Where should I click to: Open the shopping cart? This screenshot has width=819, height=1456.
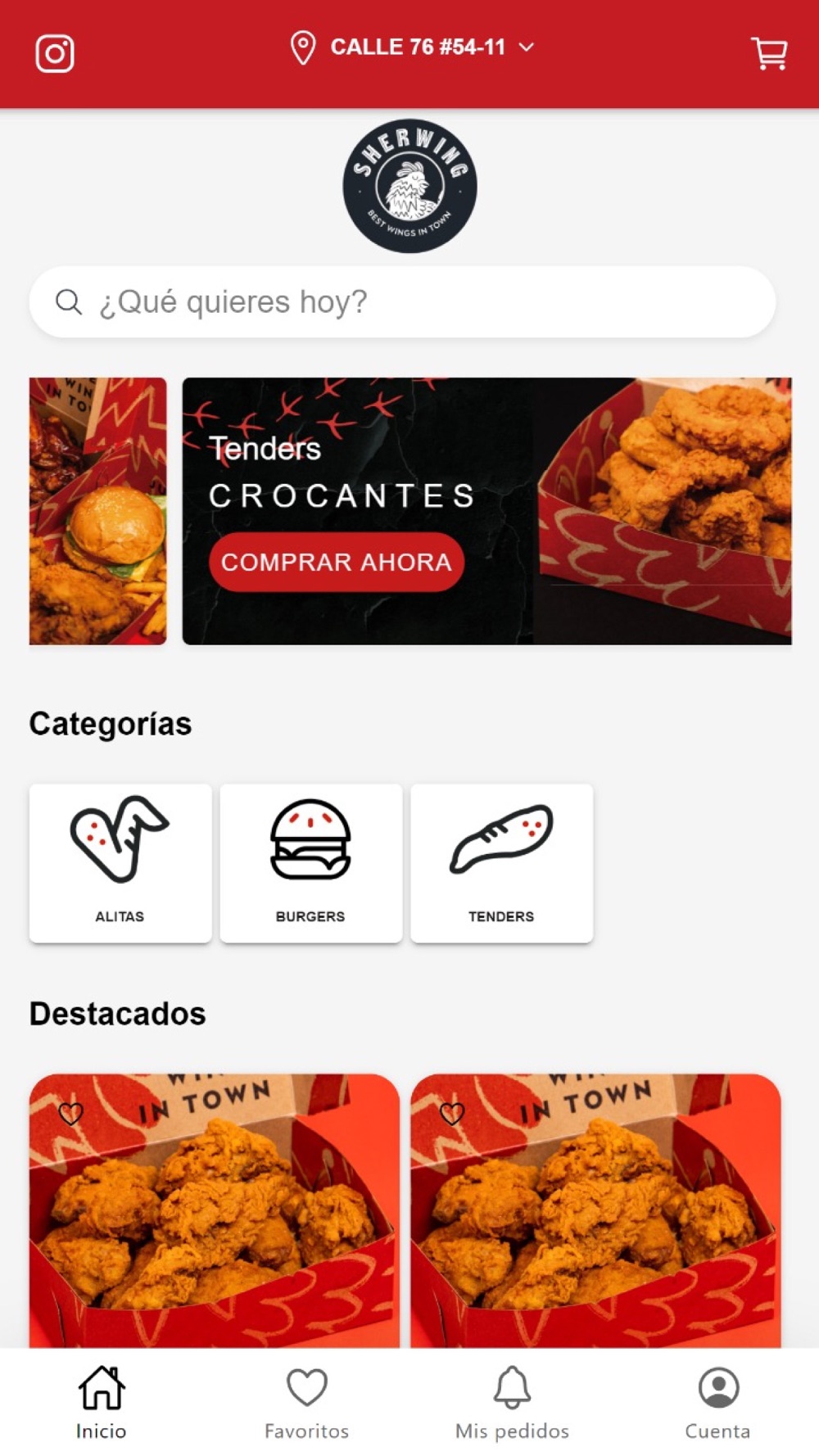click(769, 54)
